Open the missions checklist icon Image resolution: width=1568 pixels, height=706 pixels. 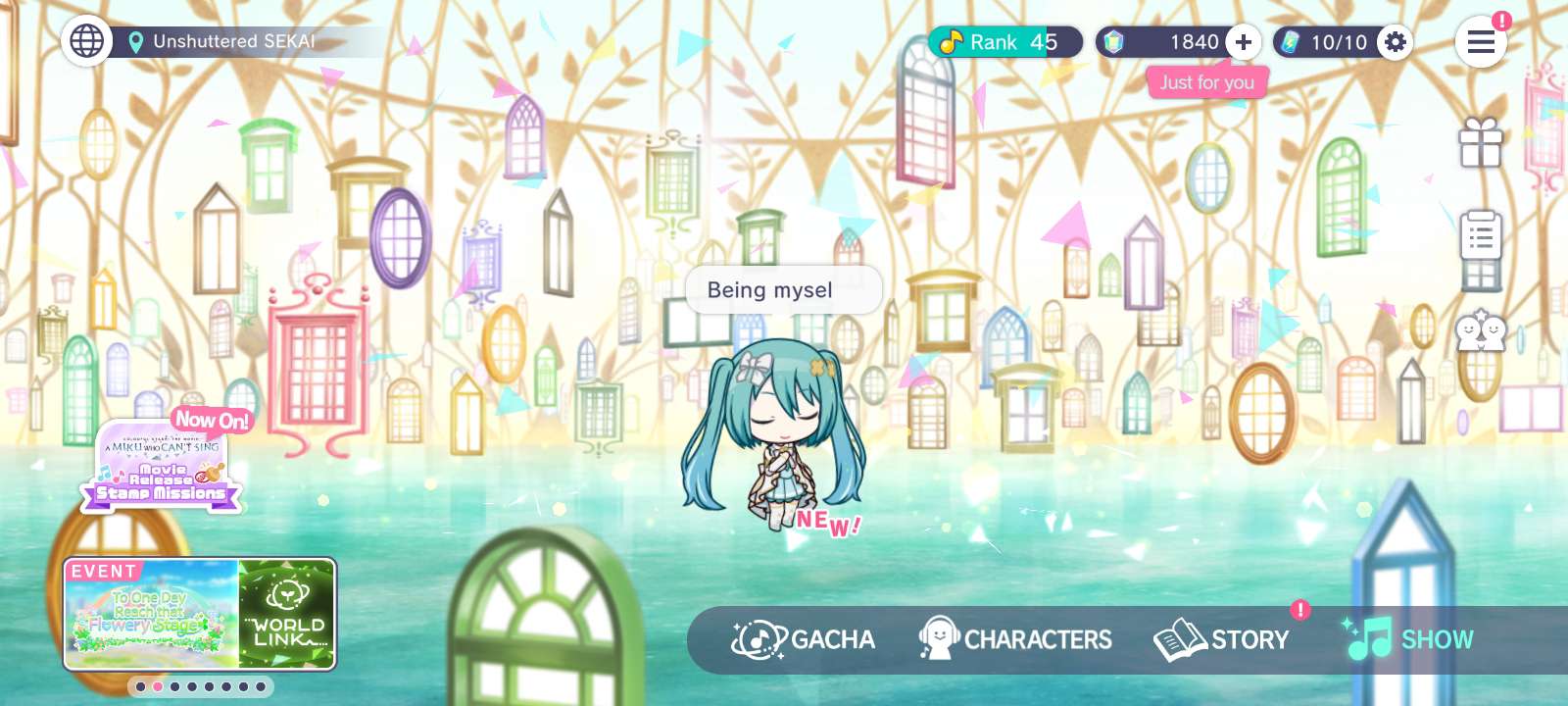coord(1480,236)
